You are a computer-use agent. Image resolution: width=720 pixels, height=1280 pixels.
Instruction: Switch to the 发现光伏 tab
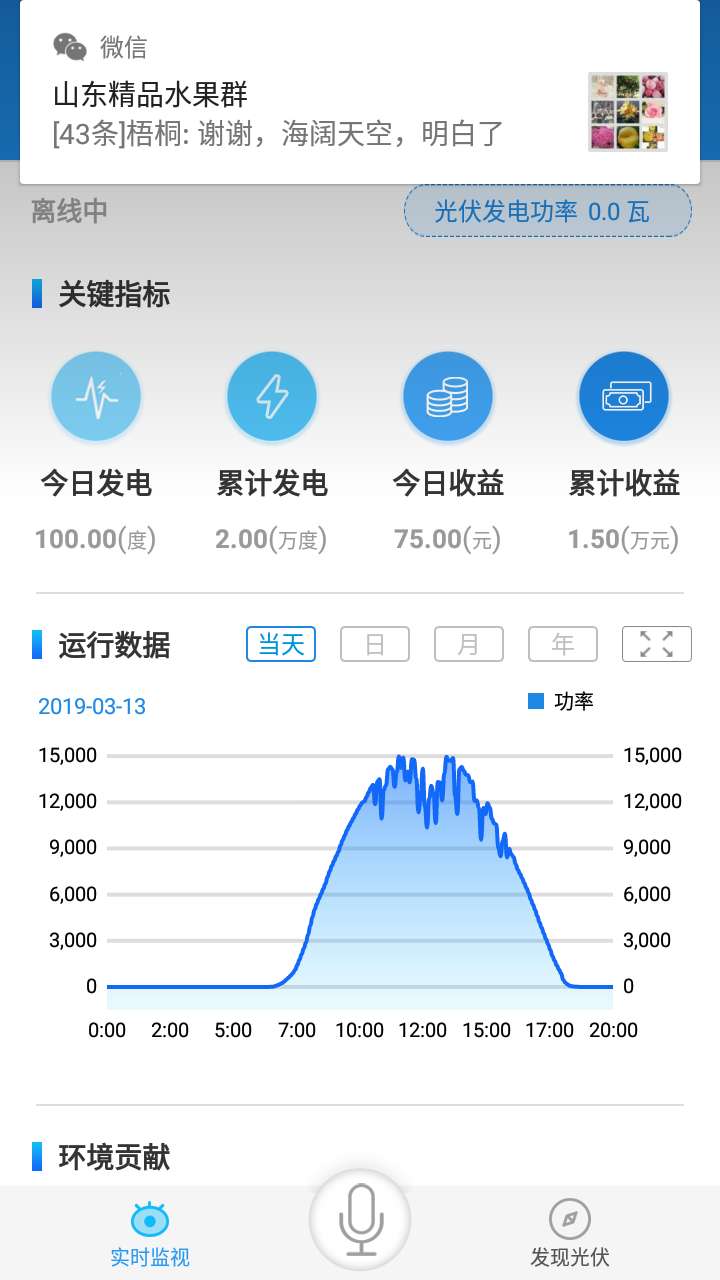click(x=570, y=1235)
